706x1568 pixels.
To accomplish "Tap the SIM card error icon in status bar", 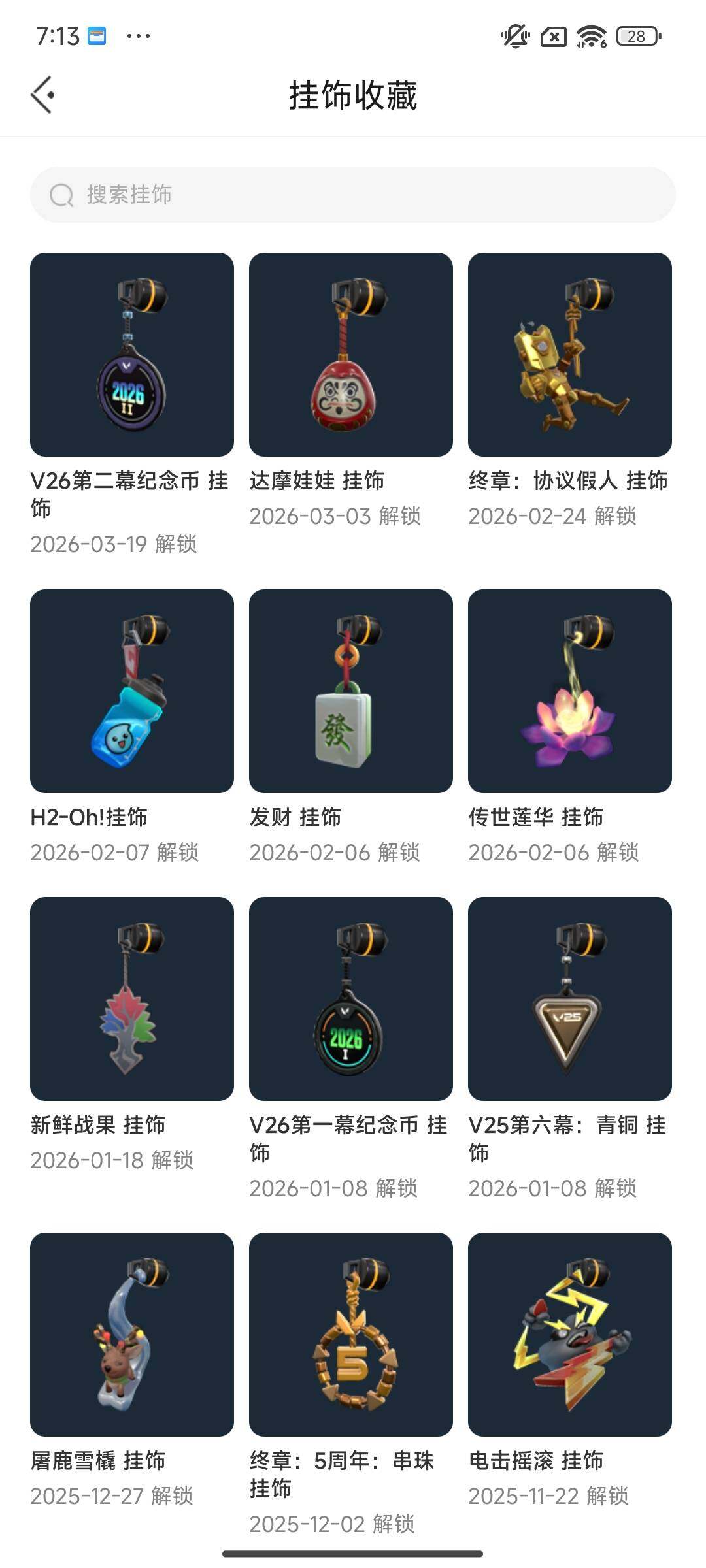I will click(x=552, y=37).
